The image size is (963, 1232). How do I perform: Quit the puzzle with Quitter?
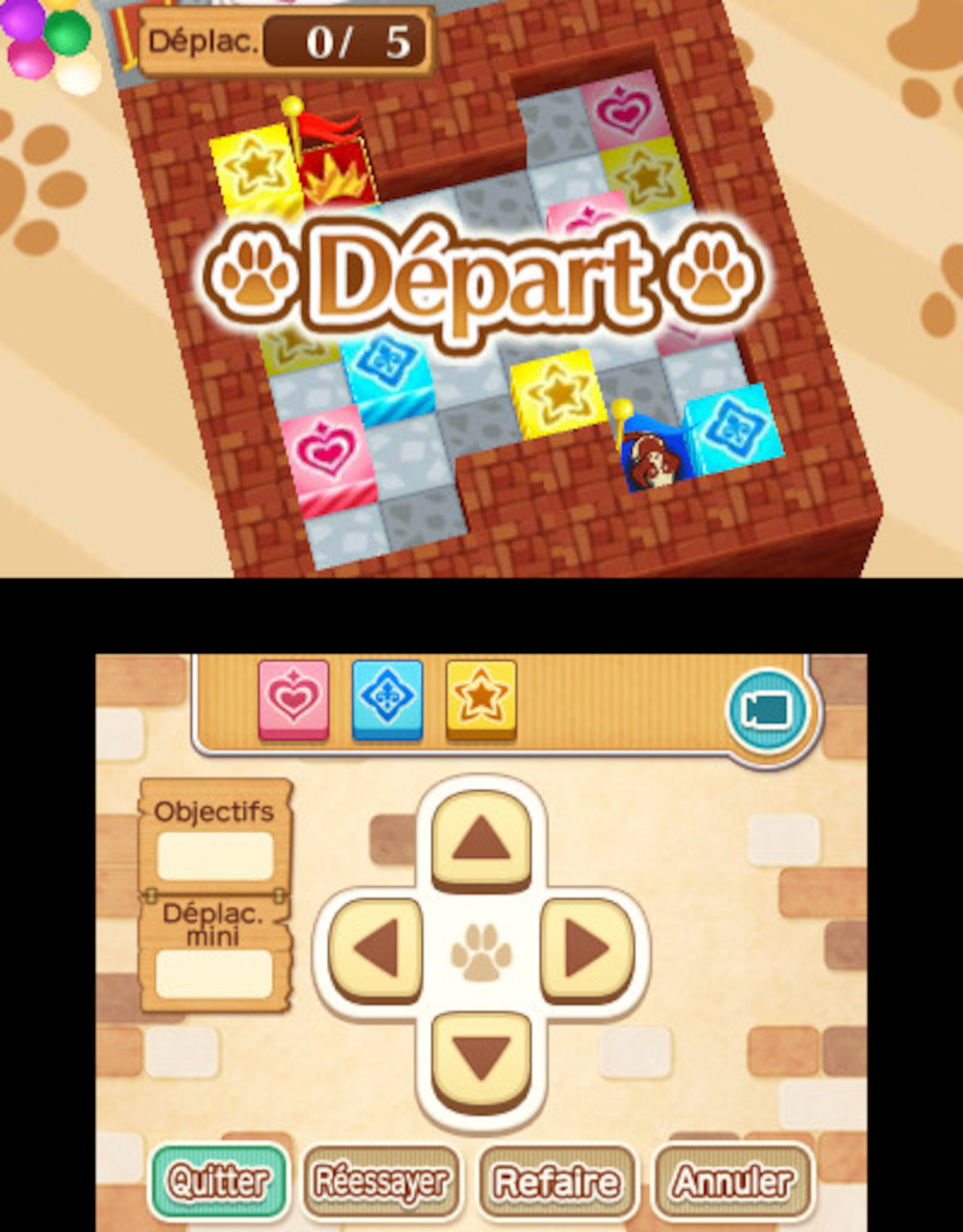[219, 1182]
